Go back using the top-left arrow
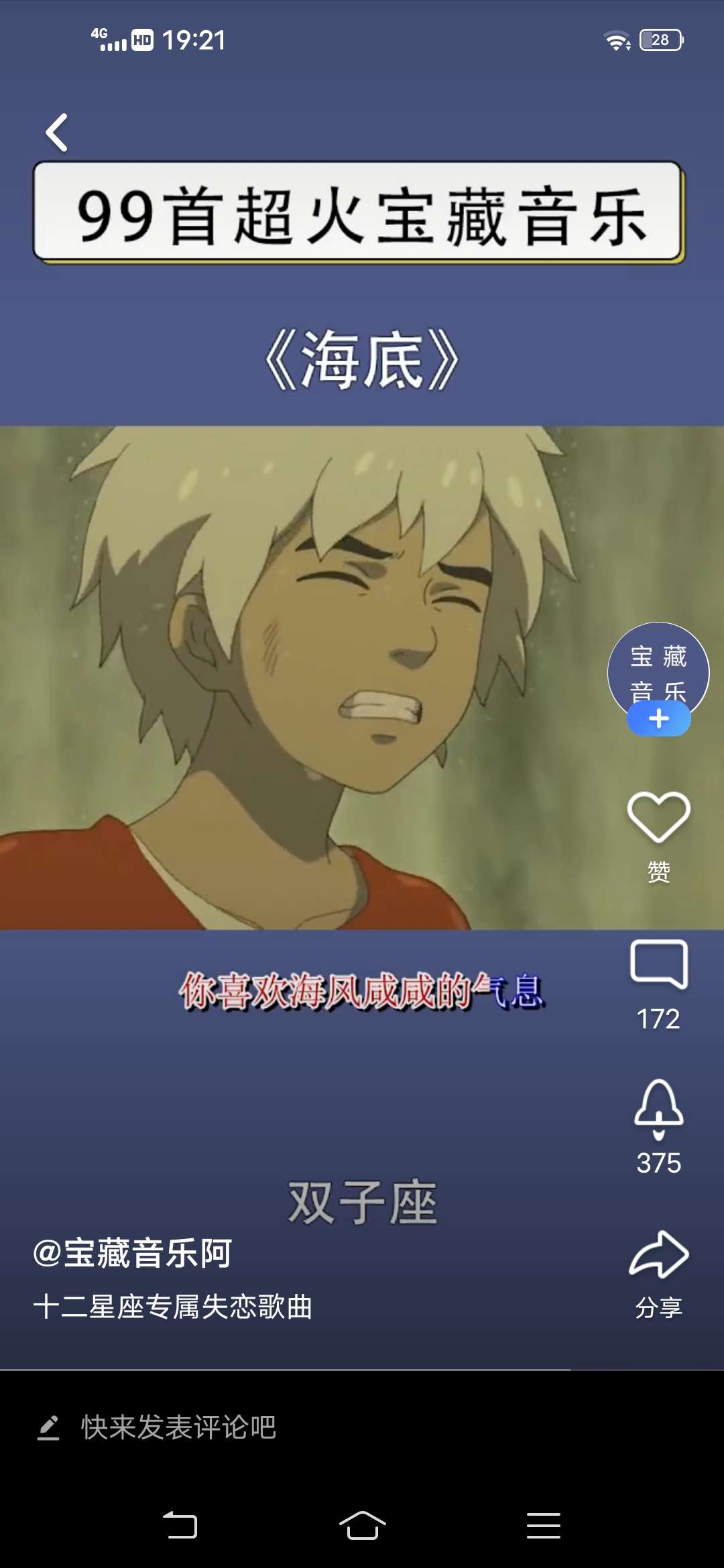Viewport: 724px width, 1568px height. (x=57, y=132)
